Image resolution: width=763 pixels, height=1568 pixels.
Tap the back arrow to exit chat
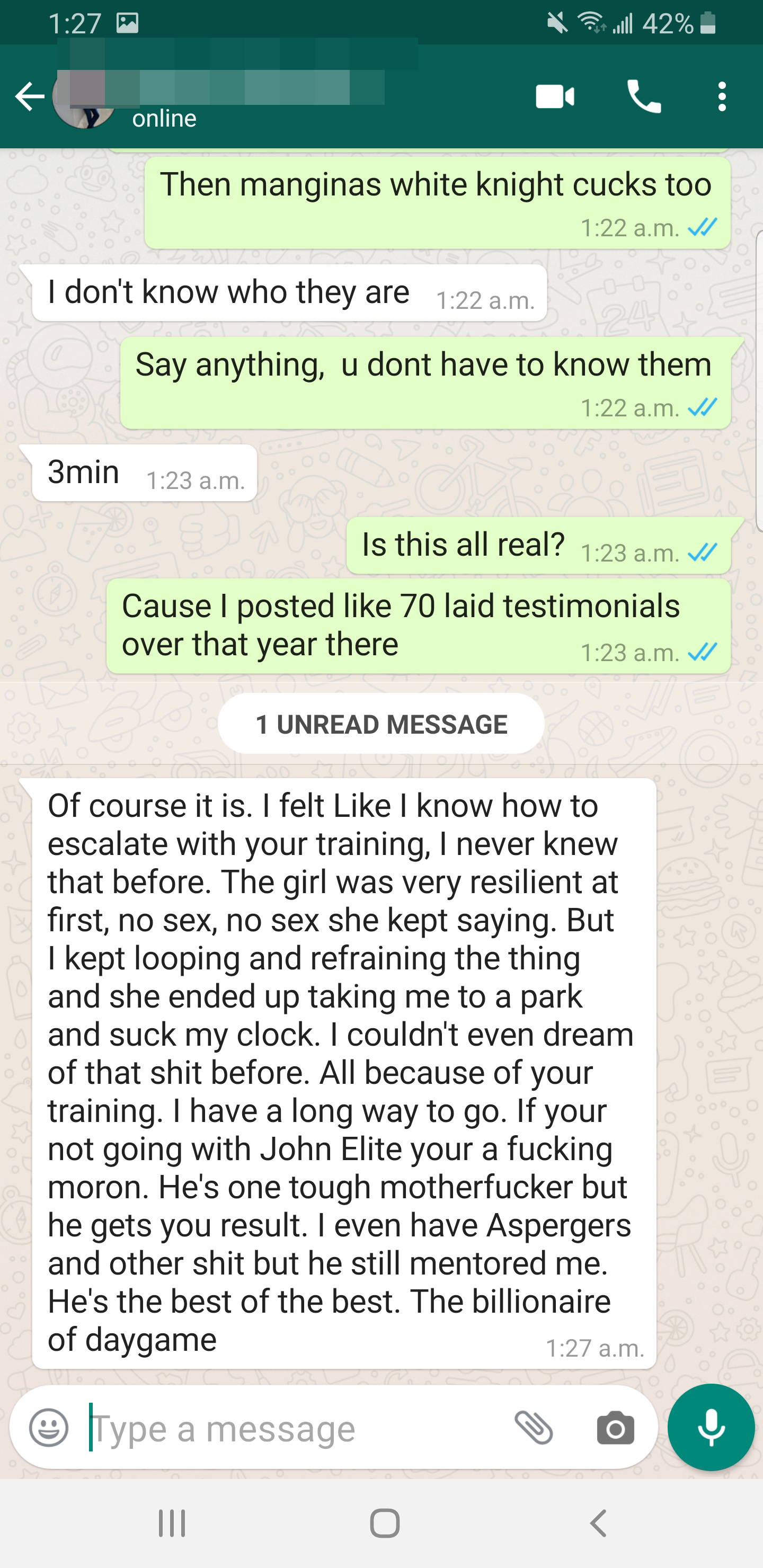[30, 96]
